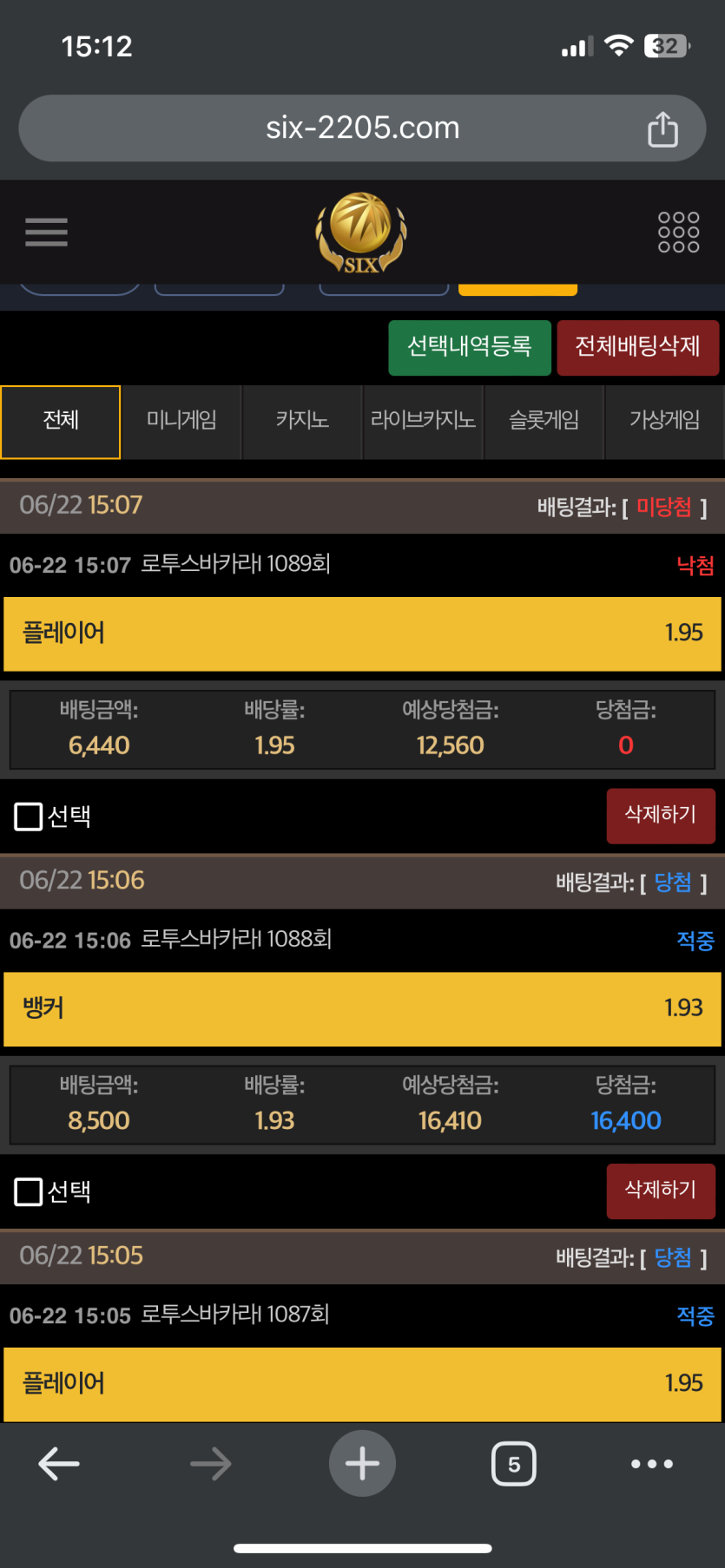
Task: Delete the 1089회 bet with 삭제하기
Action: (x=660, y=816)
